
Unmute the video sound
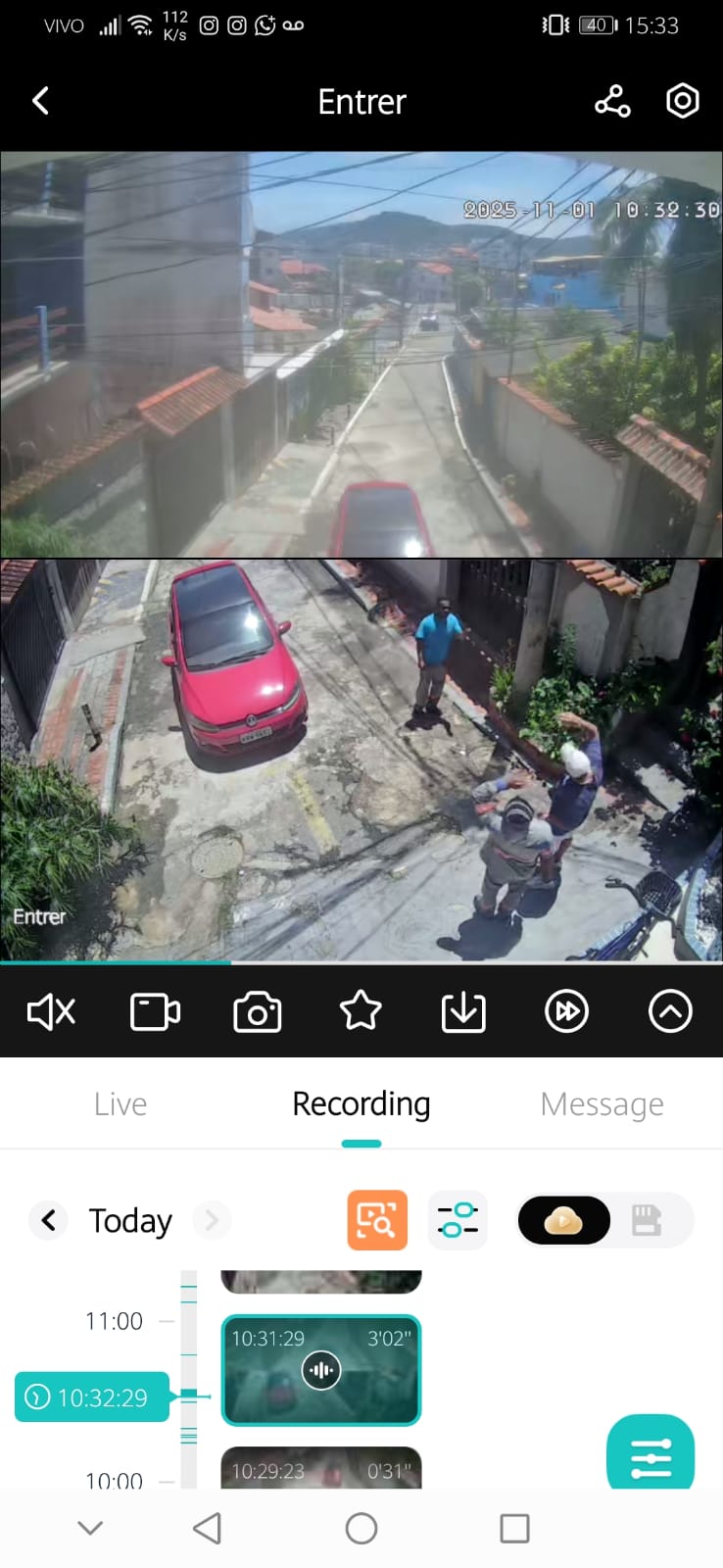coord(51,1011)
